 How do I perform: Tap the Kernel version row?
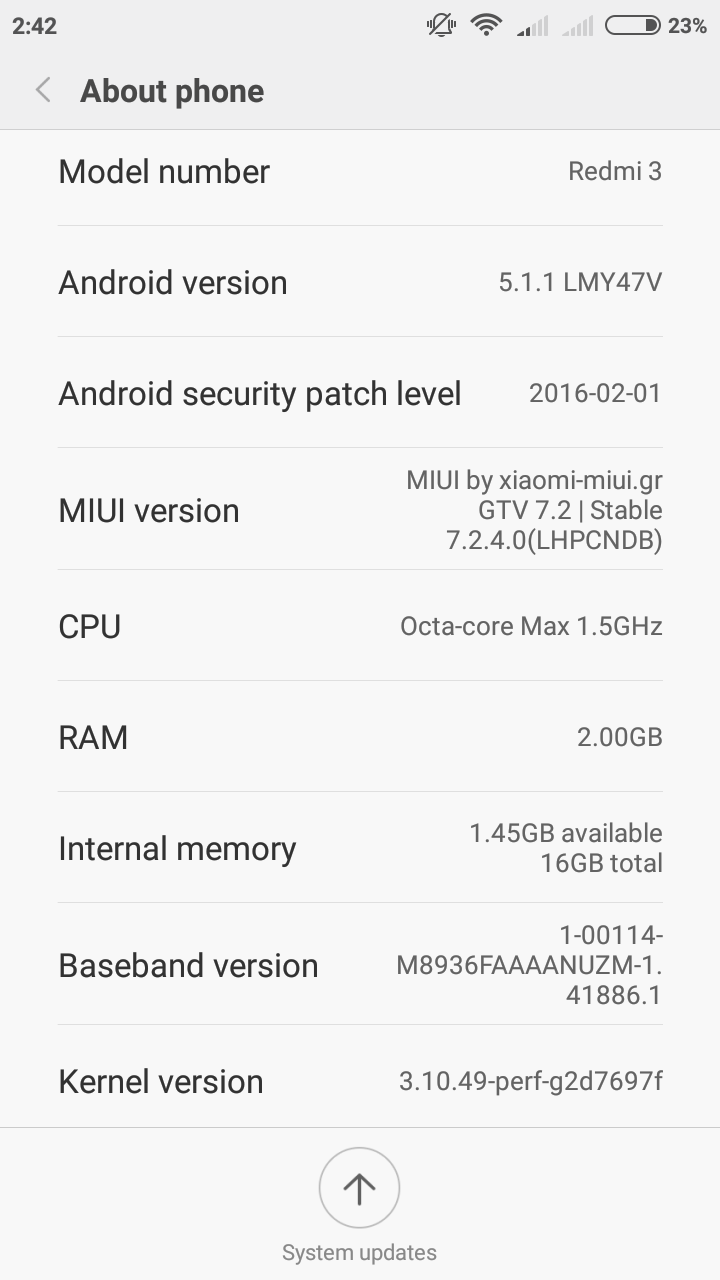pos(360,1081)
